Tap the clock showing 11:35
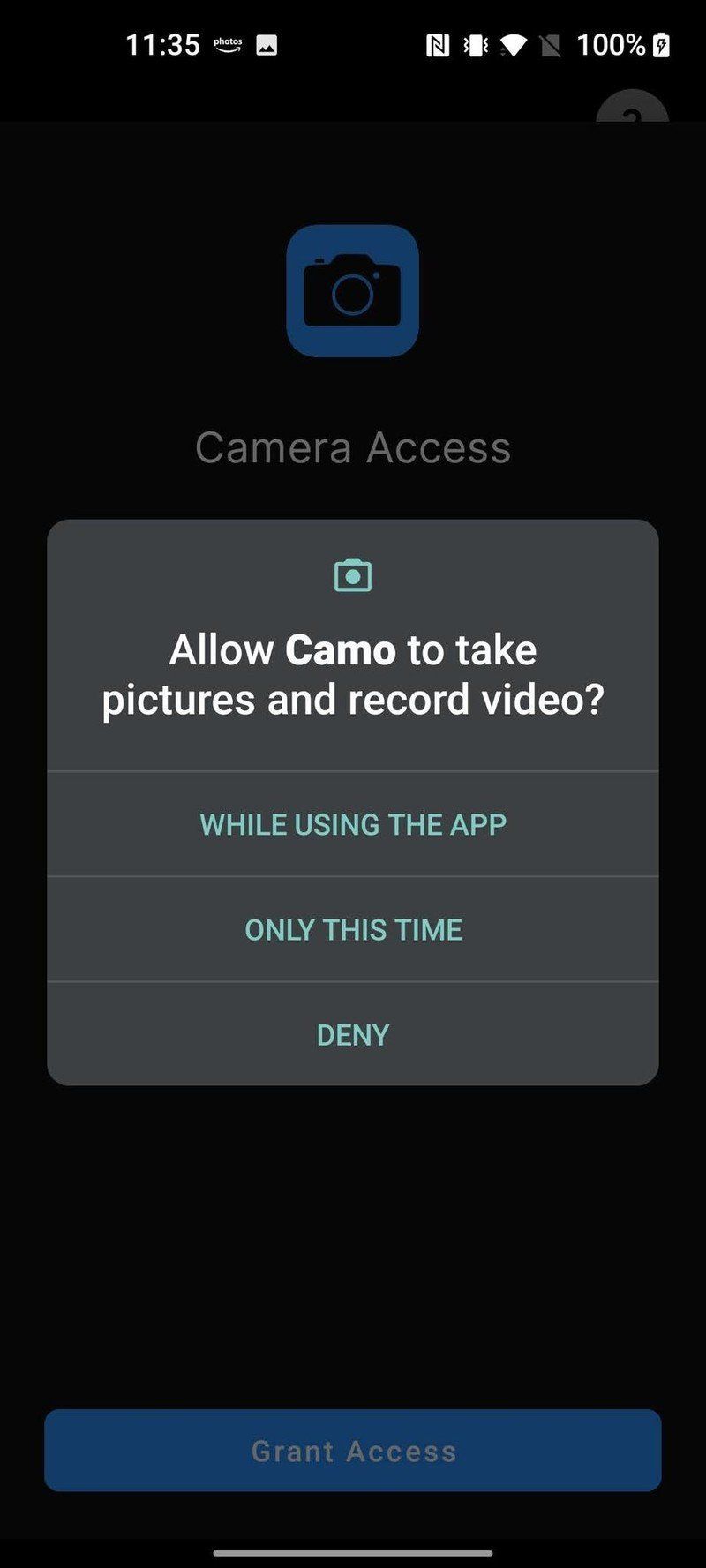The height and width of the screenshot is (1568, 706). point(161,43)
